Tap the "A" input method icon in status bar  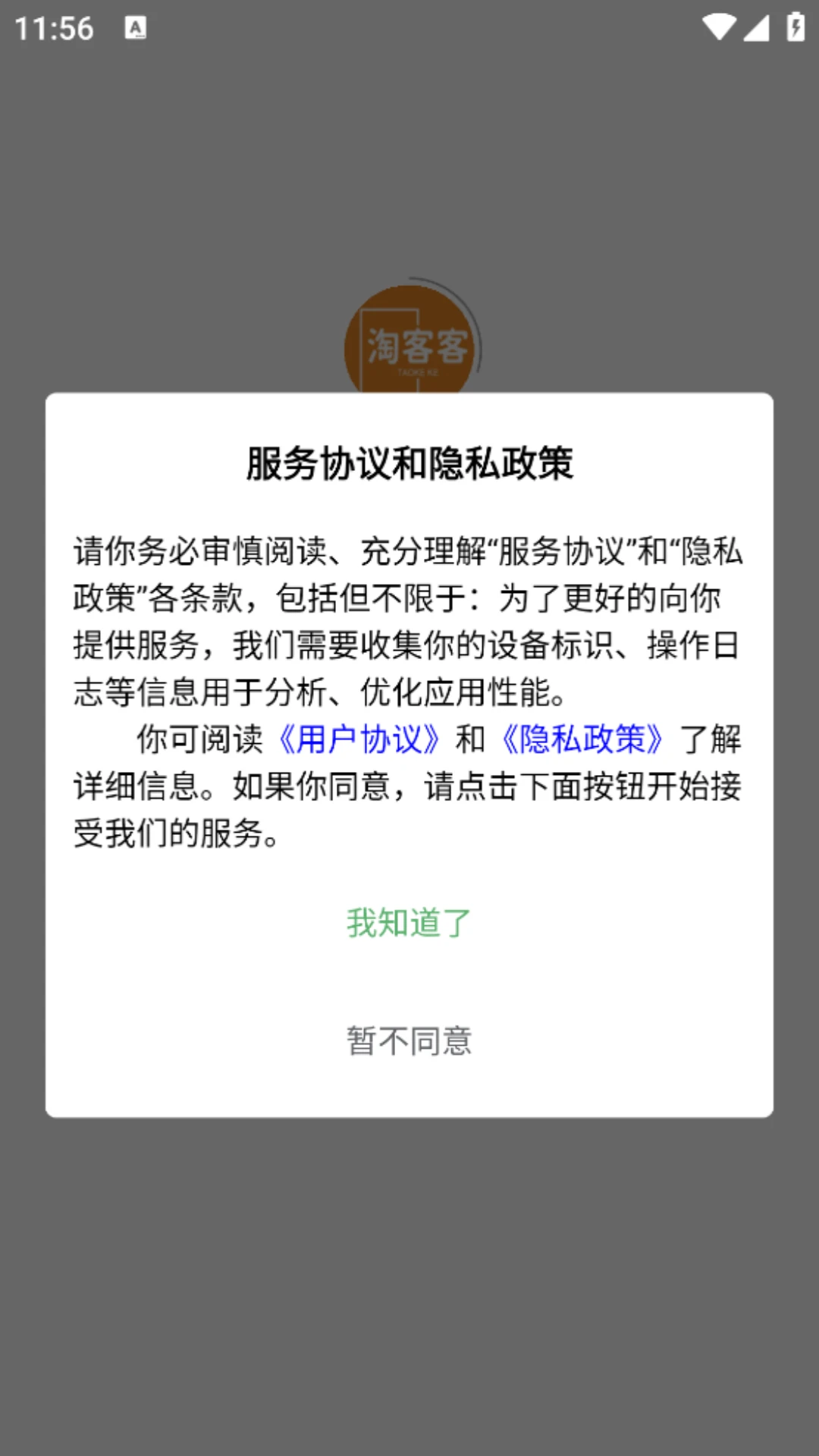(137, 29)
